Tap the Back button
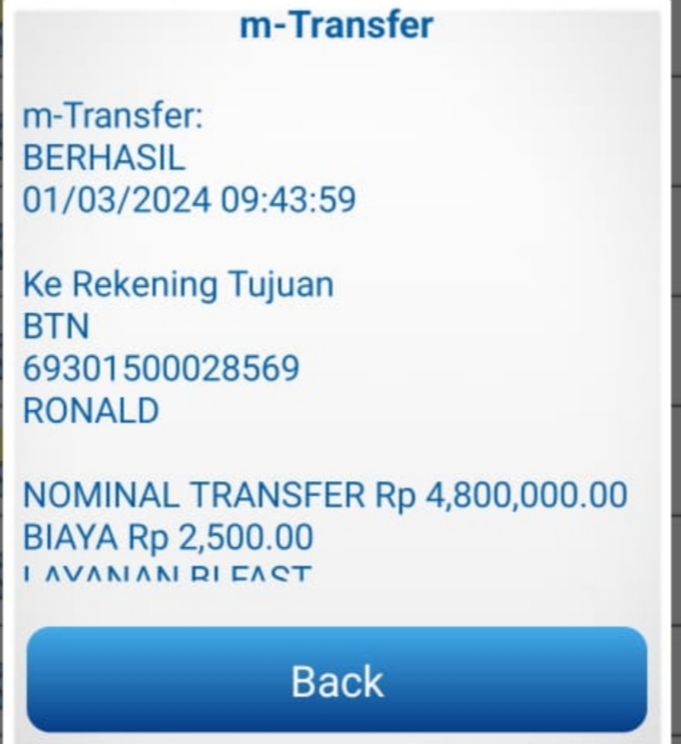Viewport: 681px width, 744px height. tap(337, 680)
